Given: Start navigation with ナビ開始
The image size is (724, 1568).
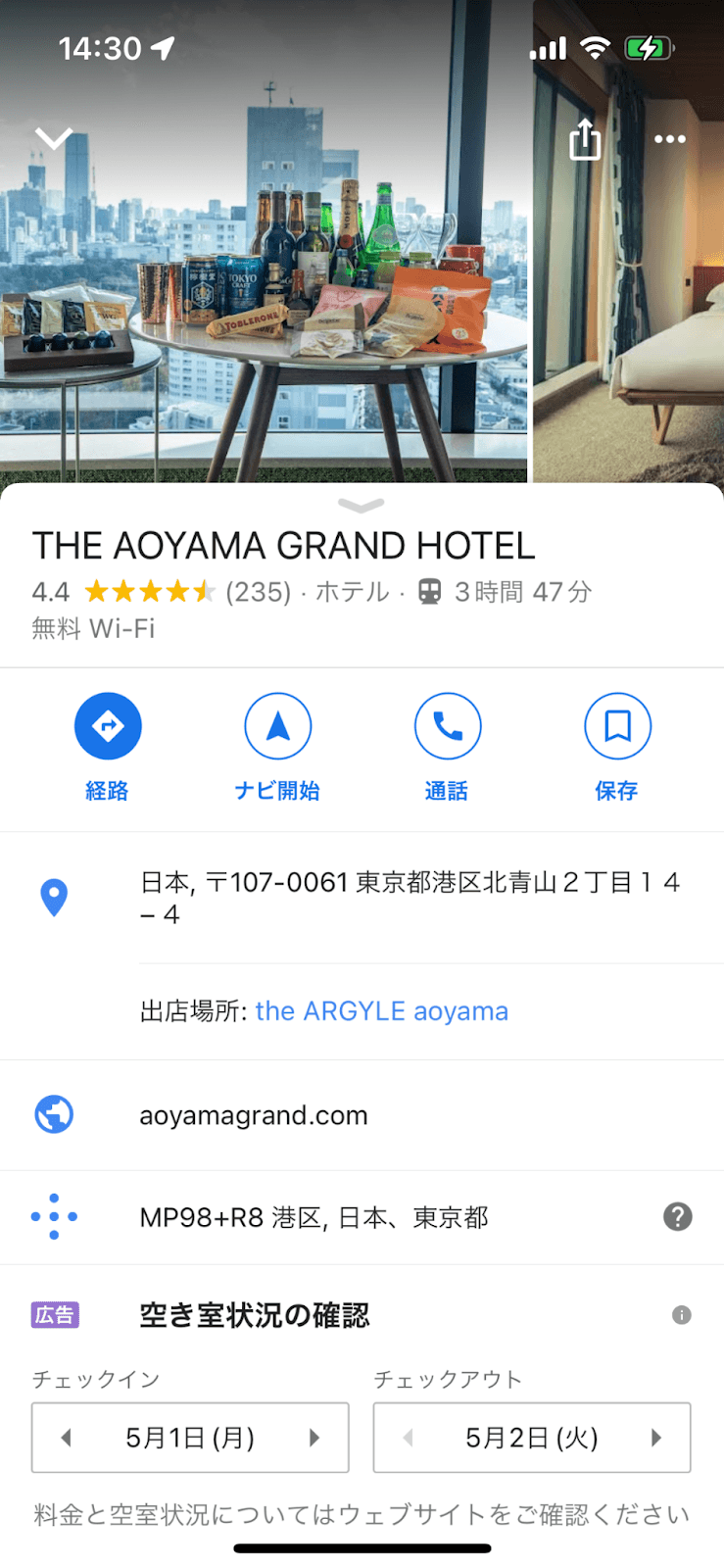Looking at the screenshot, I should [277, 726].
